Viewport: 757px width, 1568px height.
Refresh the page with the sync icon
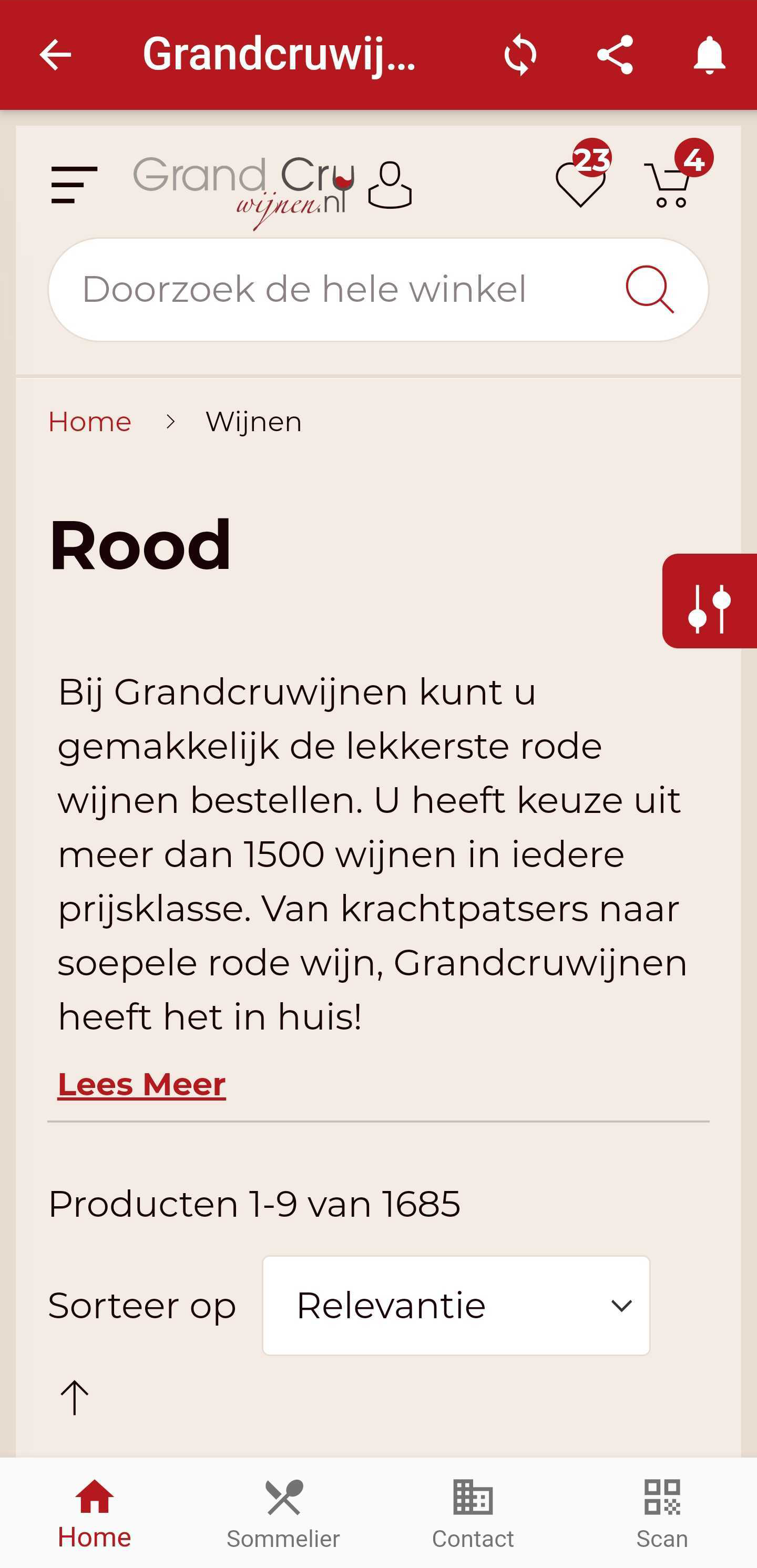pyautogui.click(x=520, y=55)
